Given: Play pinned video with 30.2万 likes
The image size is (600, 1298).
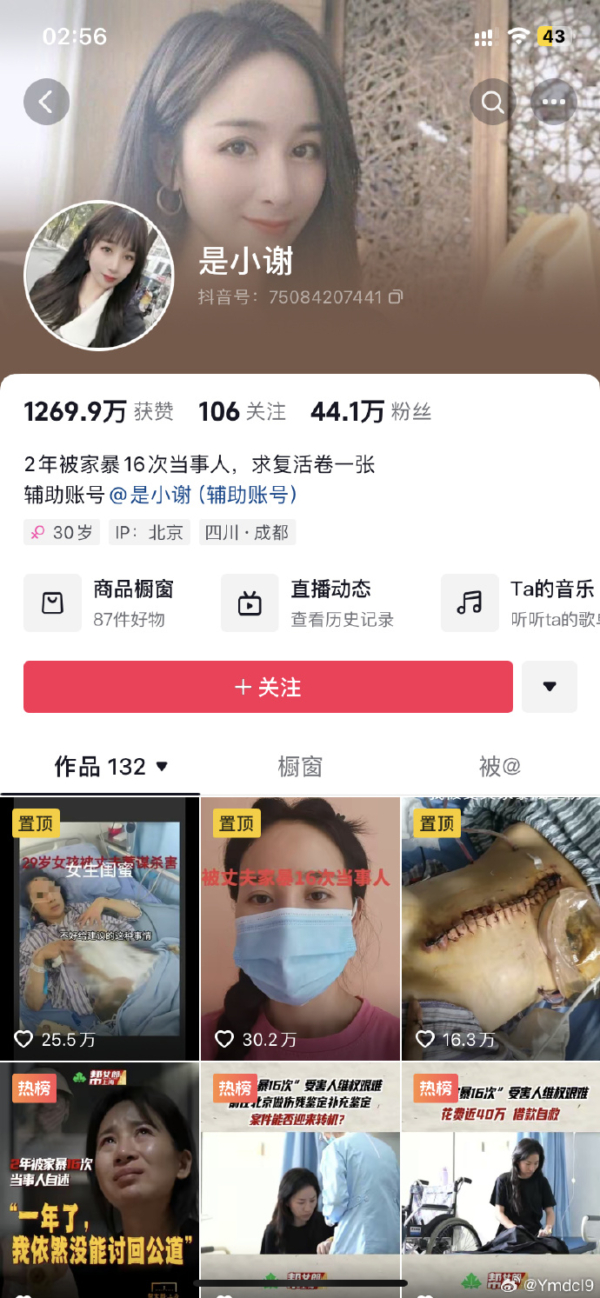Looking at the screenshot, I should pos(300,928).
